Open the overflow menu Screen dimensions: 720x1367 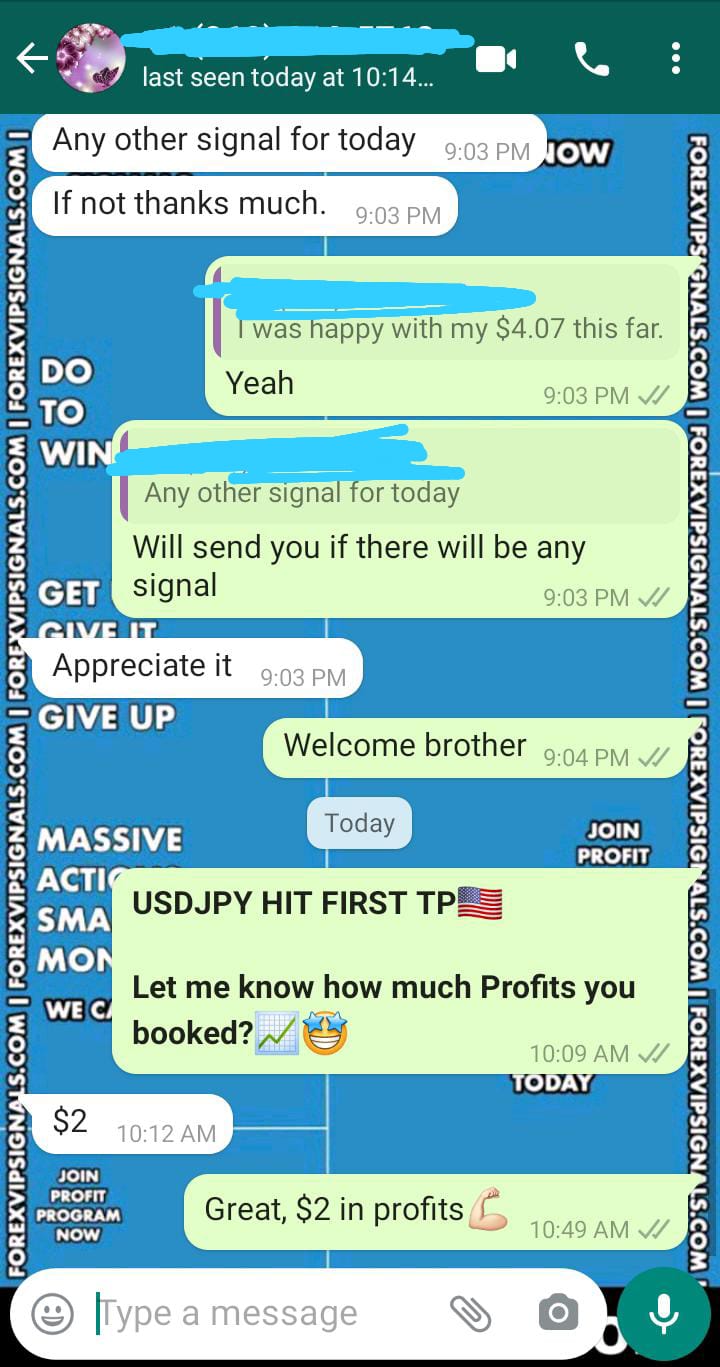(x=676, y=59)
